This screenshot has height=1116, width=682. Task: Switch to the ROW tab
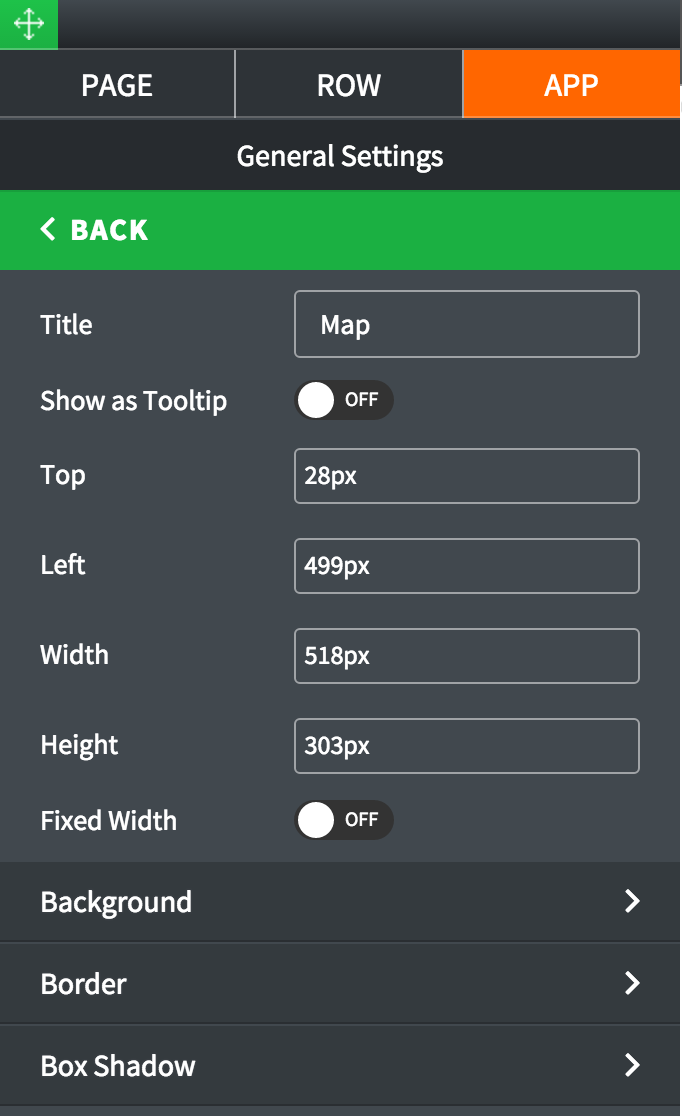[x=349, y=85]
